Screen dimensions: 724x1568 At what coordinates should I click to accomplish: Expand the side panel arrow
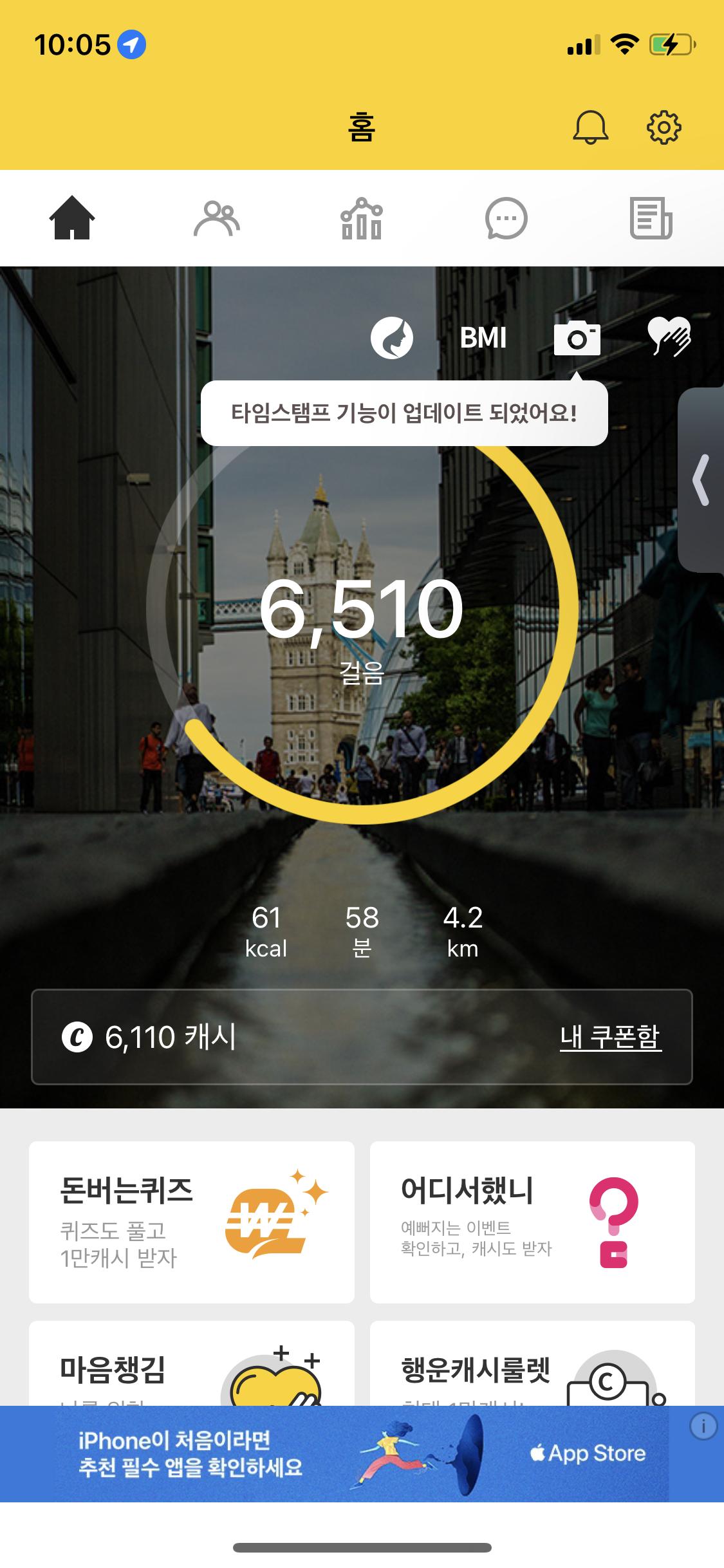coord(701,480)
